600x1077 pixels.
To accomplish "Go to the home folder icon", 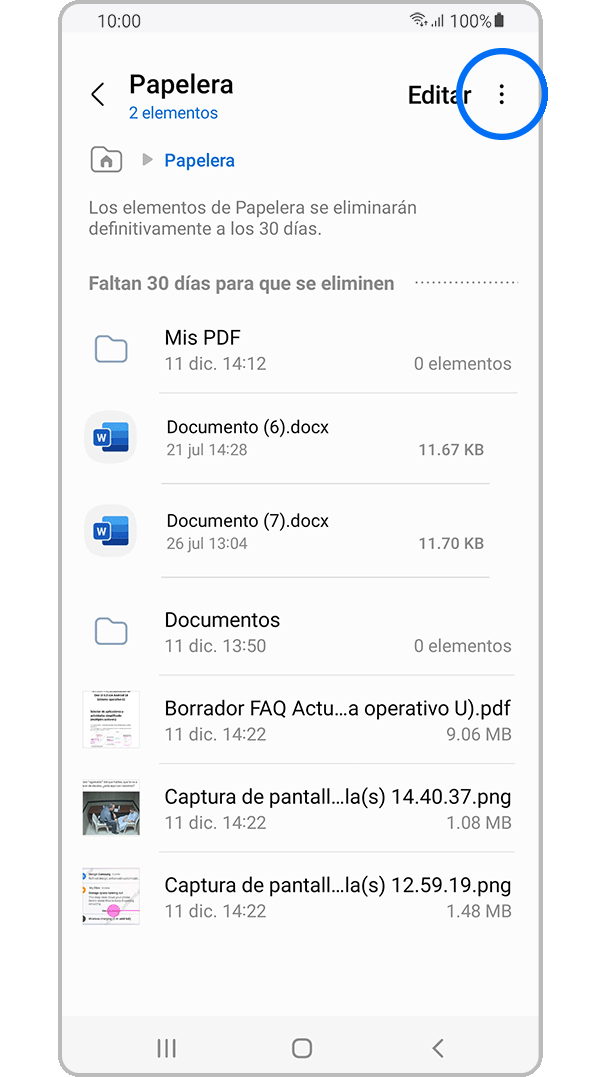I will tap(106, 160).
